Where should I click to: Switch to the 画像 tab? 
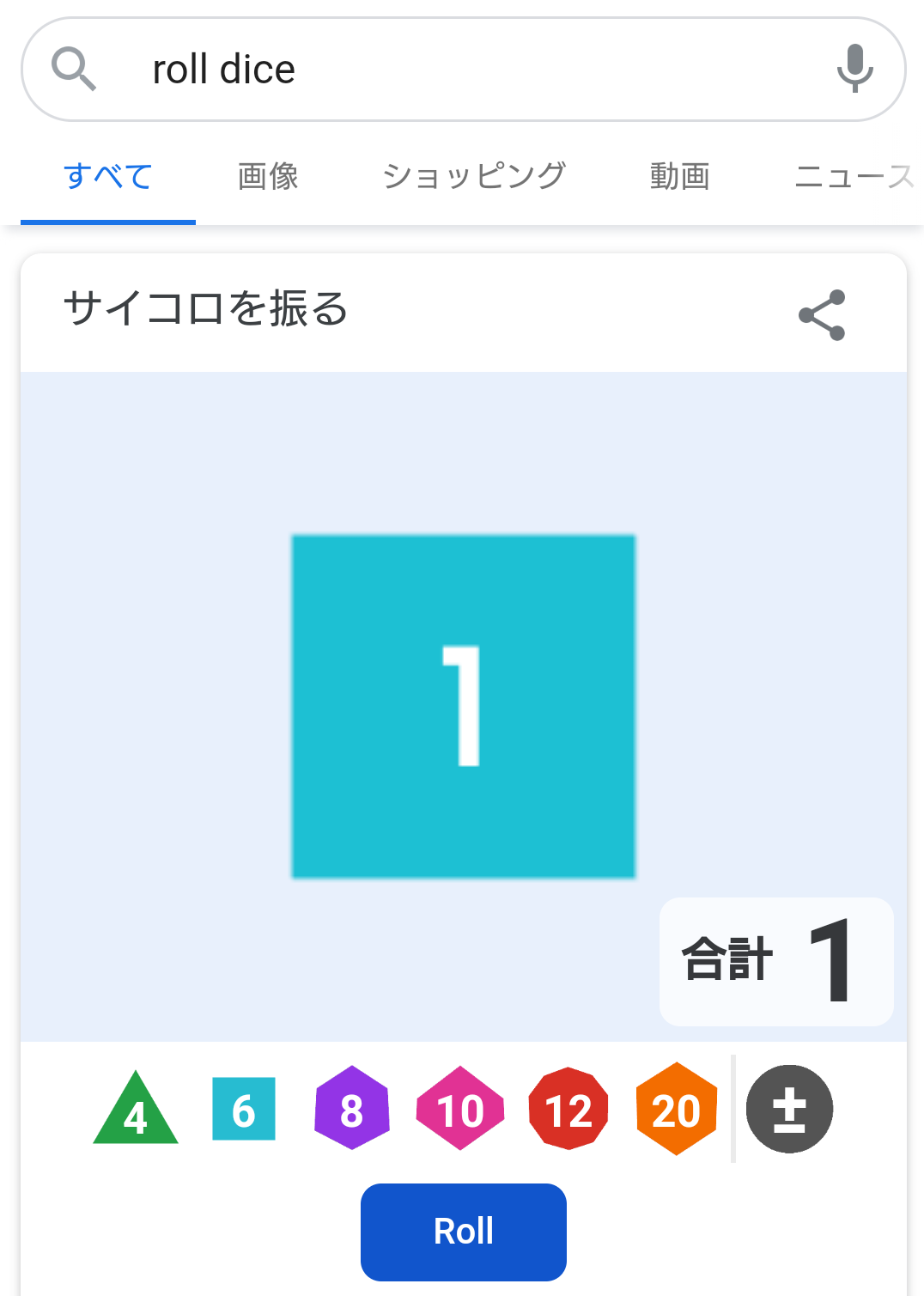coord(268,177)
